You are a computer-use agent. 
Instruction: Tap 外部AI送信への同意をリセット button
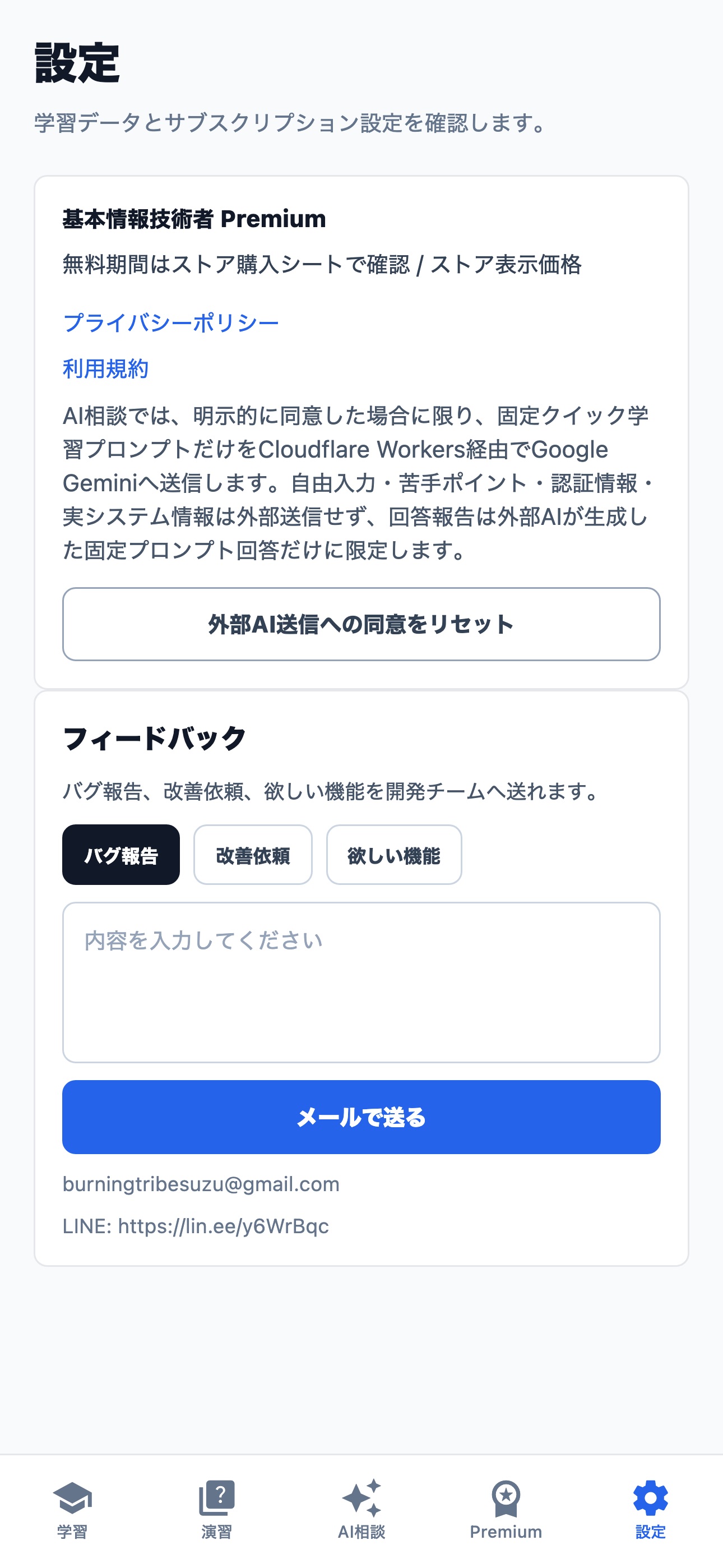361,624
